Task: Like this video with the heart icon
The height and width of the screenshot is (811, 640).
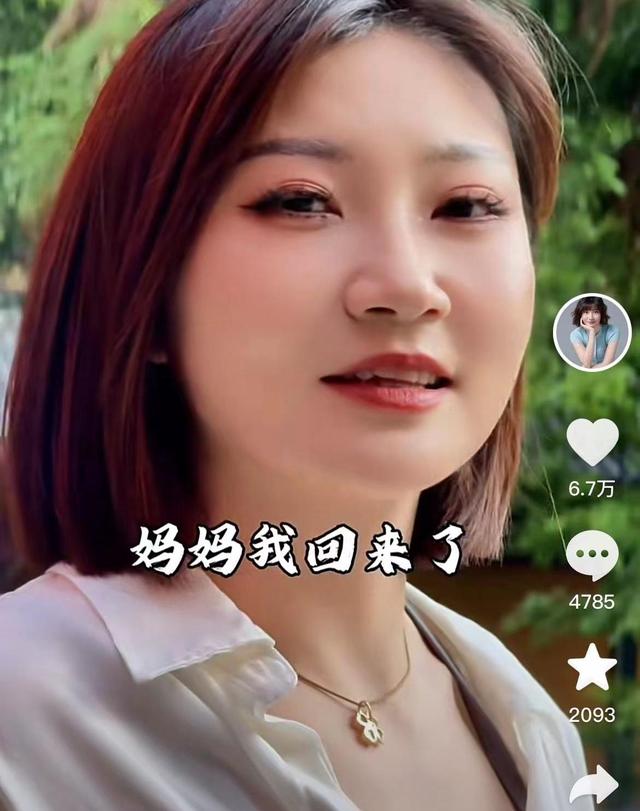Action: click(592, 442)
